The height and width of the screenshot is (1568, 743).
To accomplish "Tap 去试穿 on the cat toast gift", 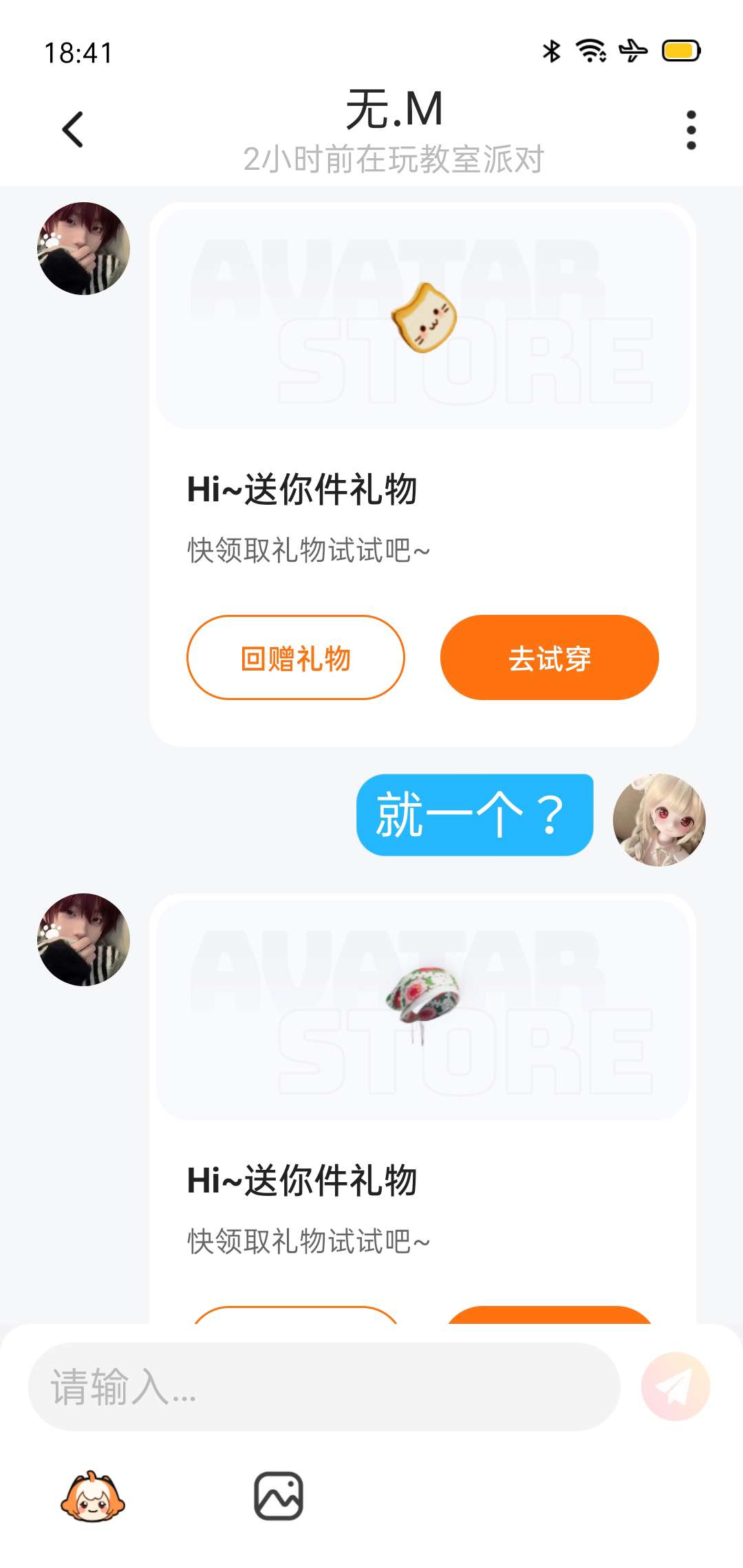I will click(550, 657).
